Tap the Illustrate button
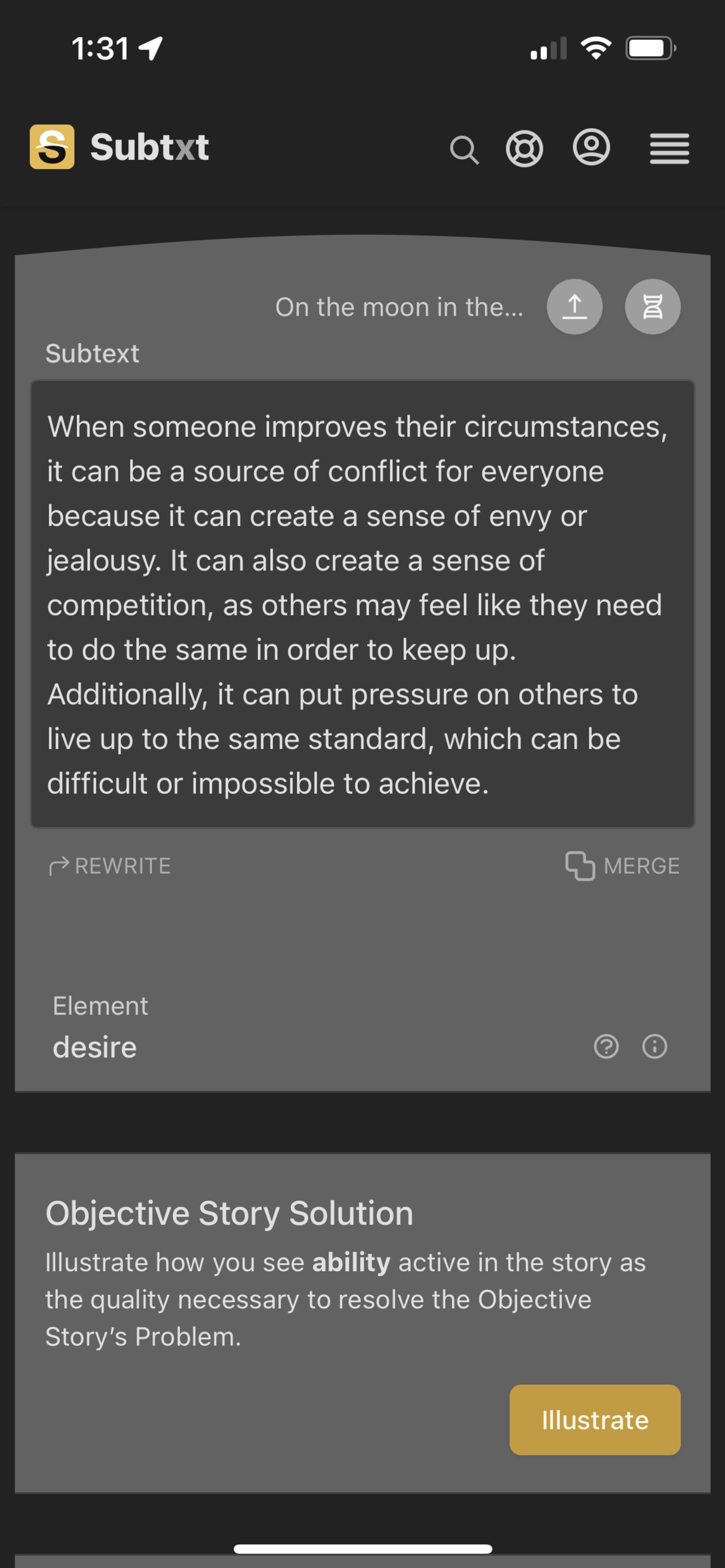This screenshot has height=1568, width=725. click(595, 1420)
